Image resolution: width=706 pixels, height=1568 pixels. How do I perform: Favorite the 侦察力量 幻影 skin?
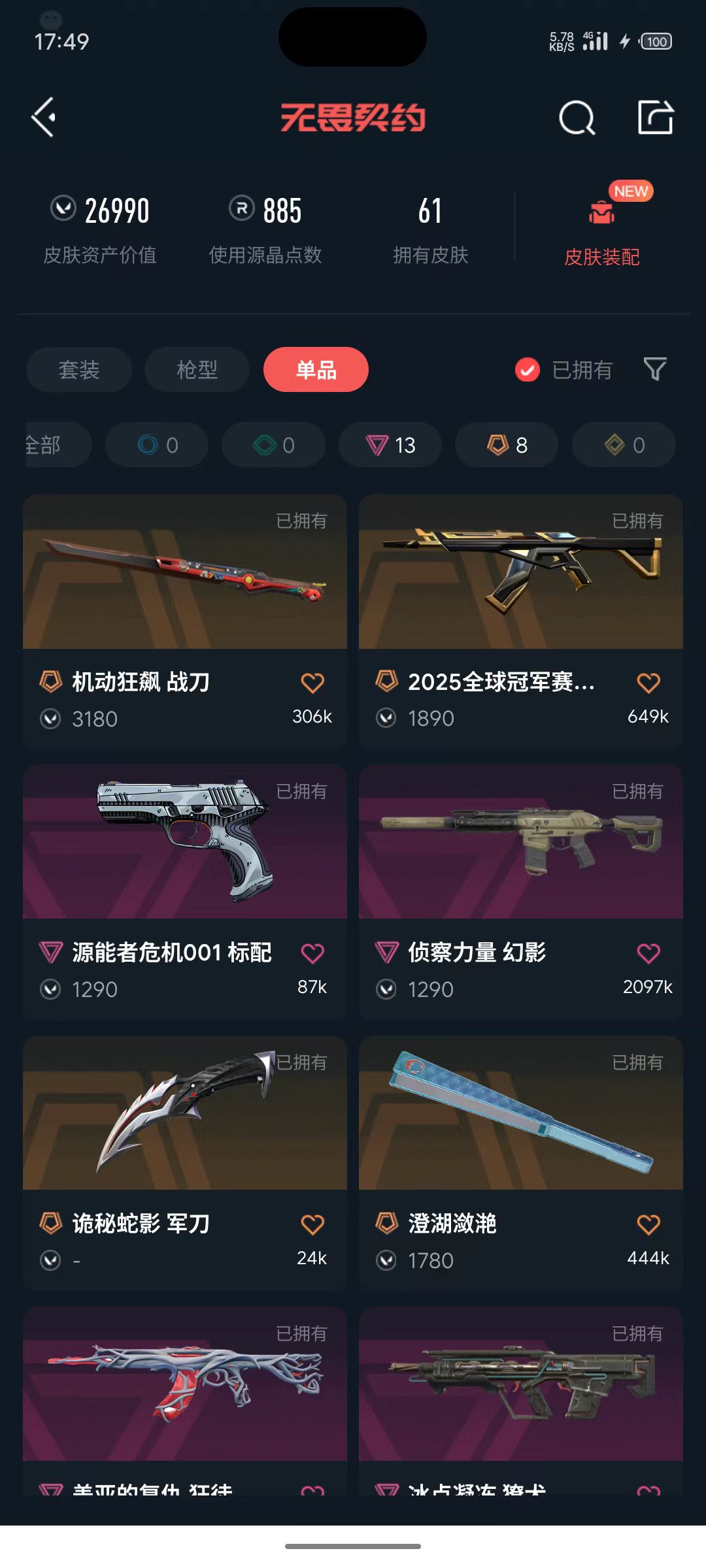click(648, 954)
